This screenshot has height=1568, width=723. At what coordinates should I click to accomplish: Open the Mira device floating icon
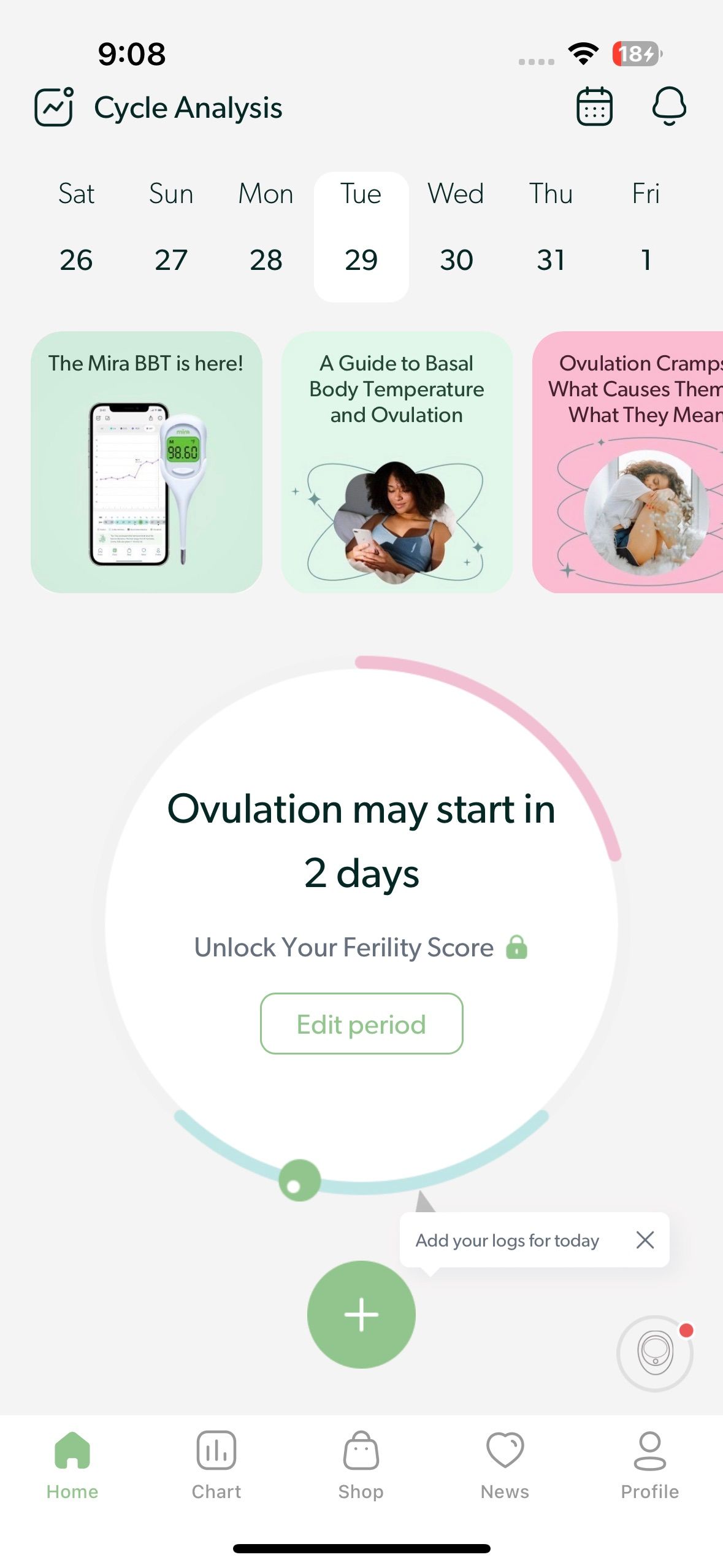[x=655, y=1353]
